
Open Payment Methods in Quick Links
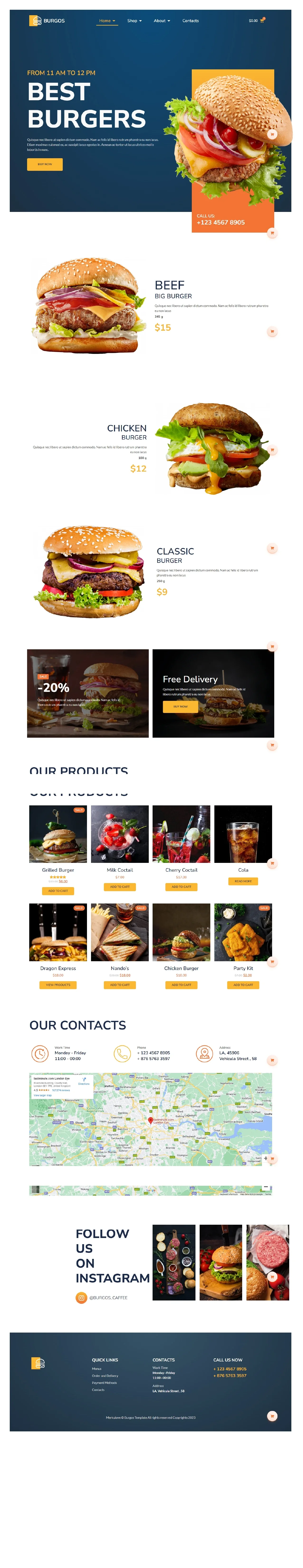(x=104, y=1383)
